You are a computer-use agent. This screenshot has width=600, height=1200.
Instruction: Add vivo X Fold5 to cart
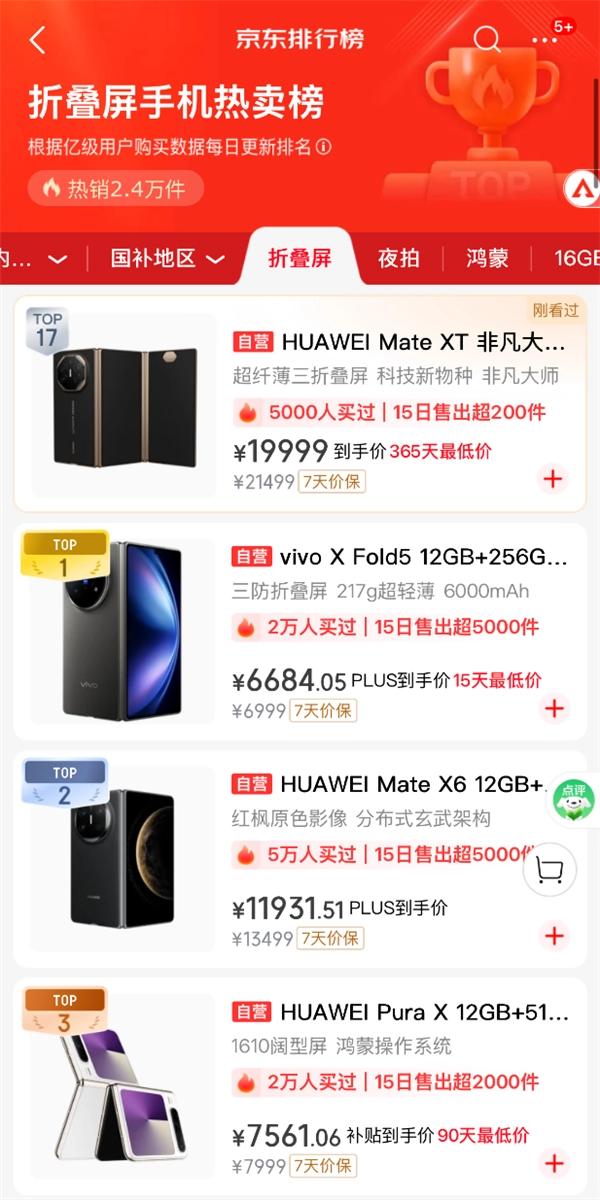(553, 709)
